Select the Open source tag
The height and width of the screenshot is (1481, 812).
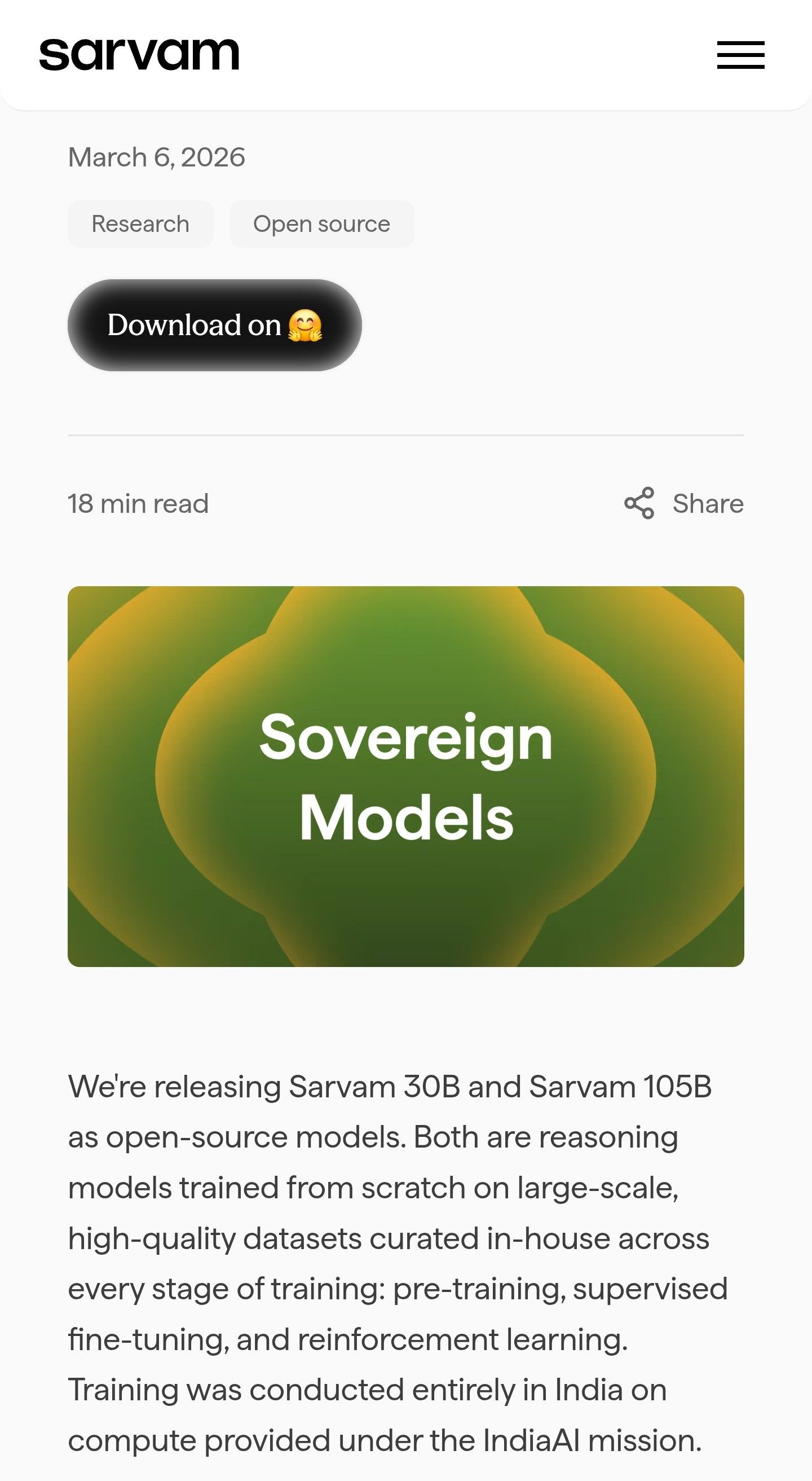tap(321, 224)
